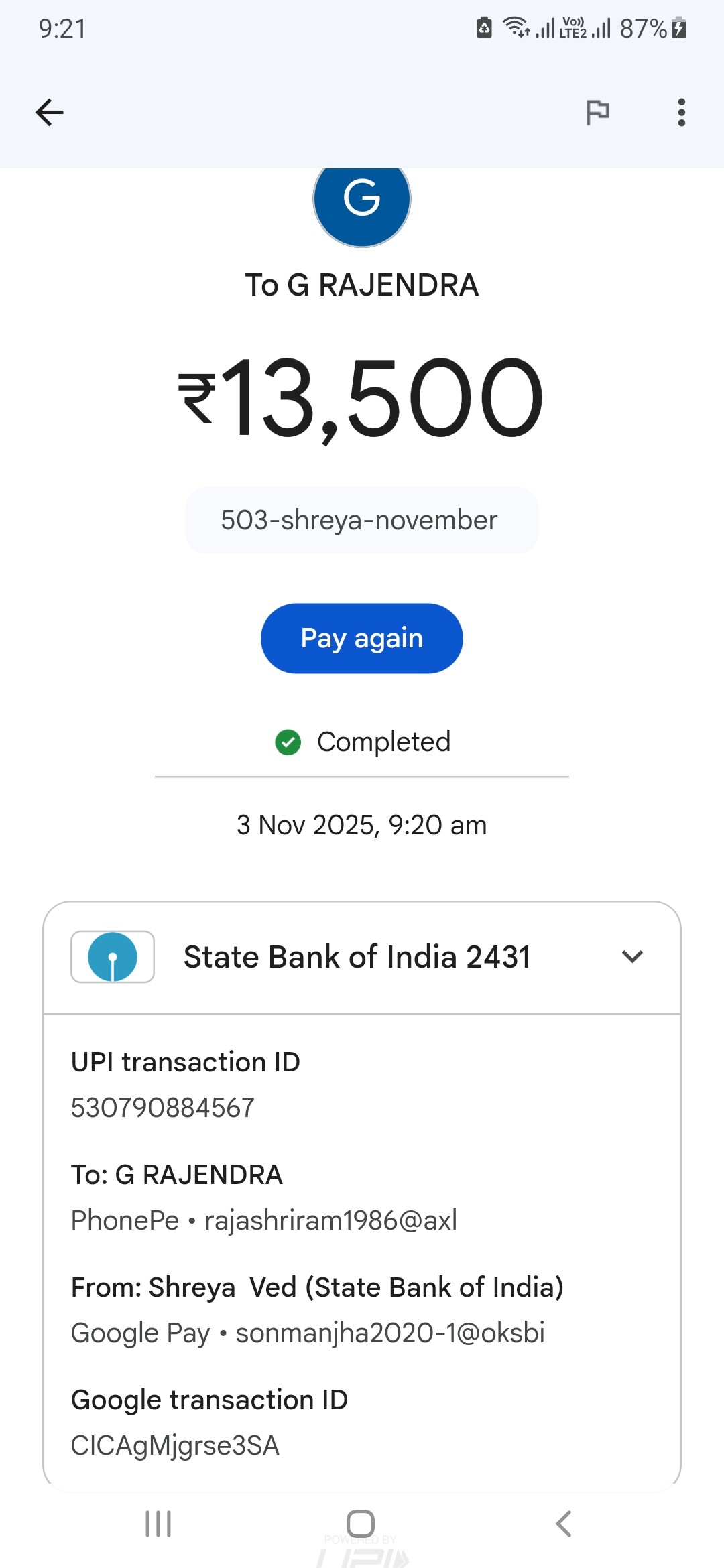724x1568 pixels.
Task: Open the three-dot overflow menu
Action: tap(681, 112)
